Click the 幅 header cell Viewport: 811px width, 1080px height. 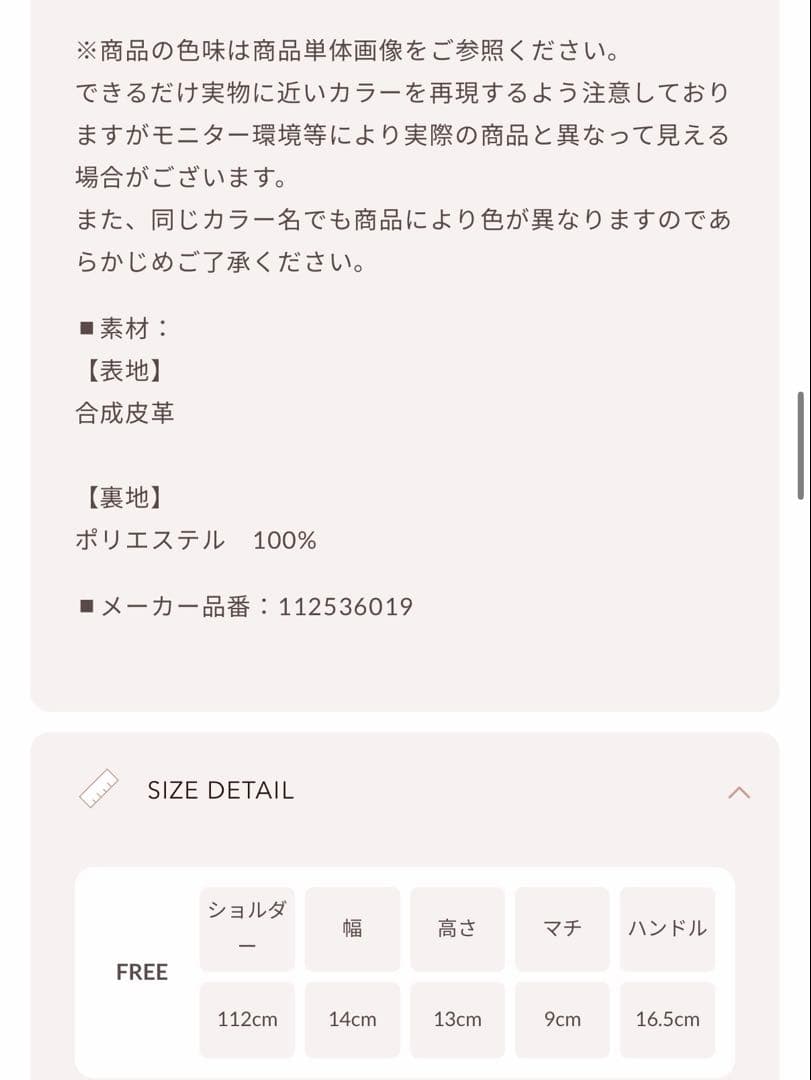tap(352, 927)
